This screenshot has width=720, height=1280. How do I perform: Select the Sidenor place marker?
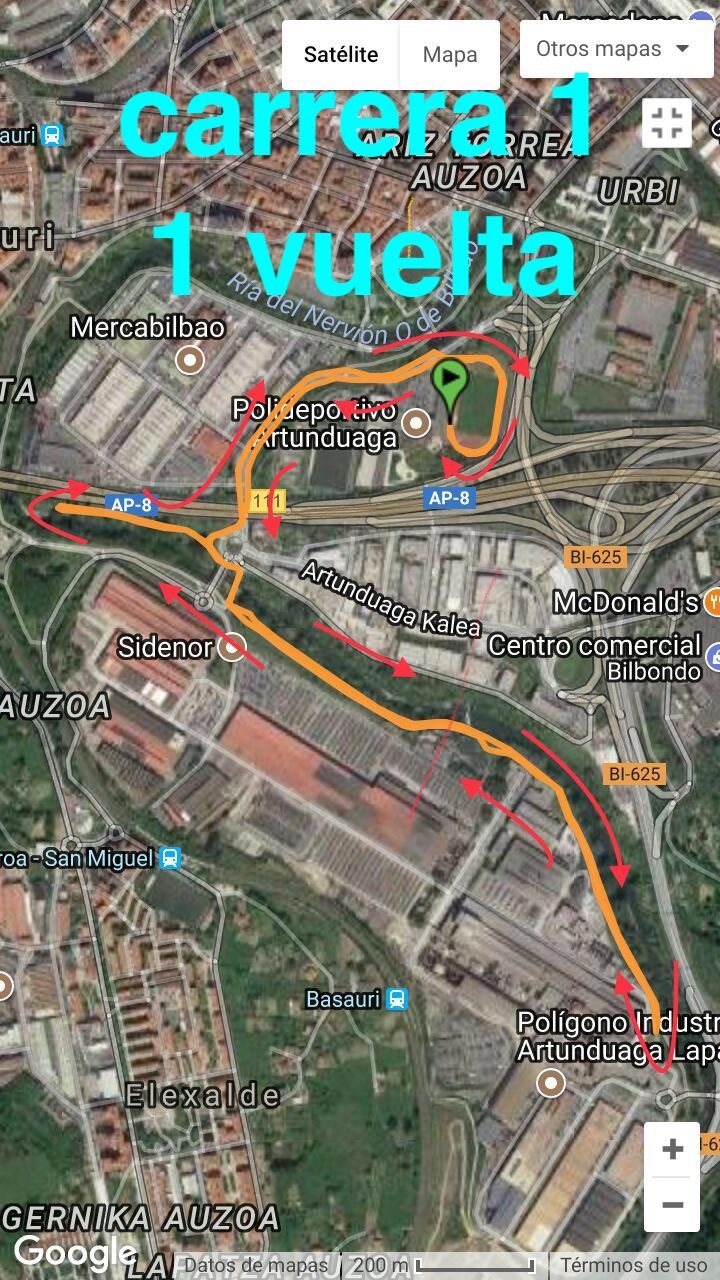233,648
